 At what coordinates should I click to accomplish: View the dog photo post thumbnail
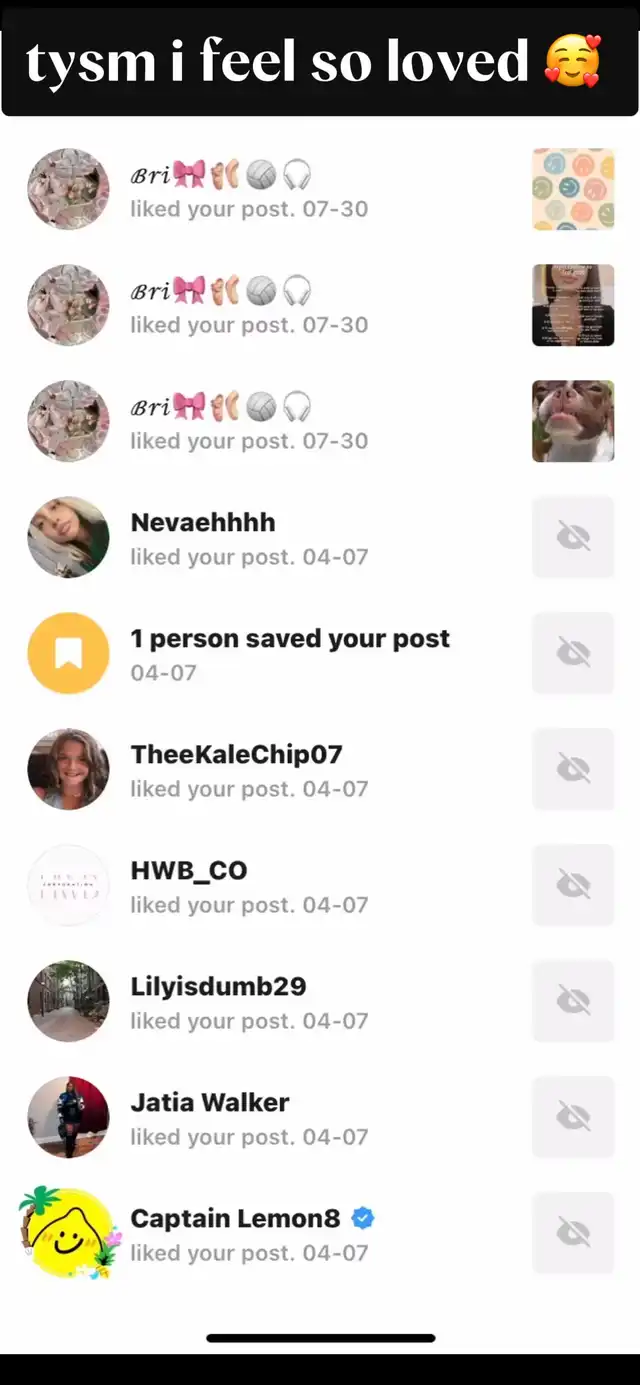(573, 421)
